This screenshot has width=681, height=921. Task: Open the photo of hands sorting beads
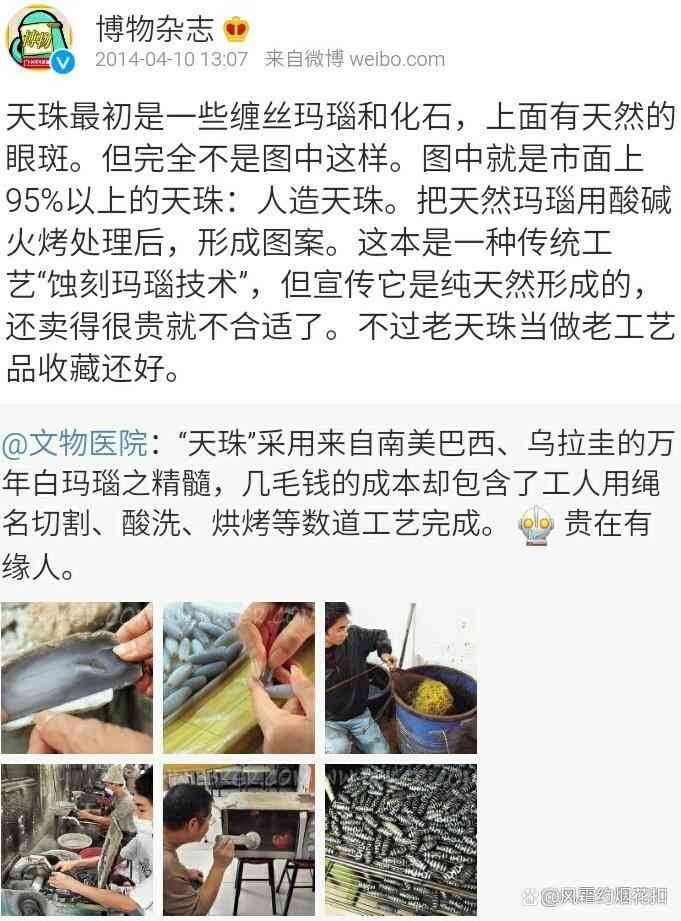239,677
